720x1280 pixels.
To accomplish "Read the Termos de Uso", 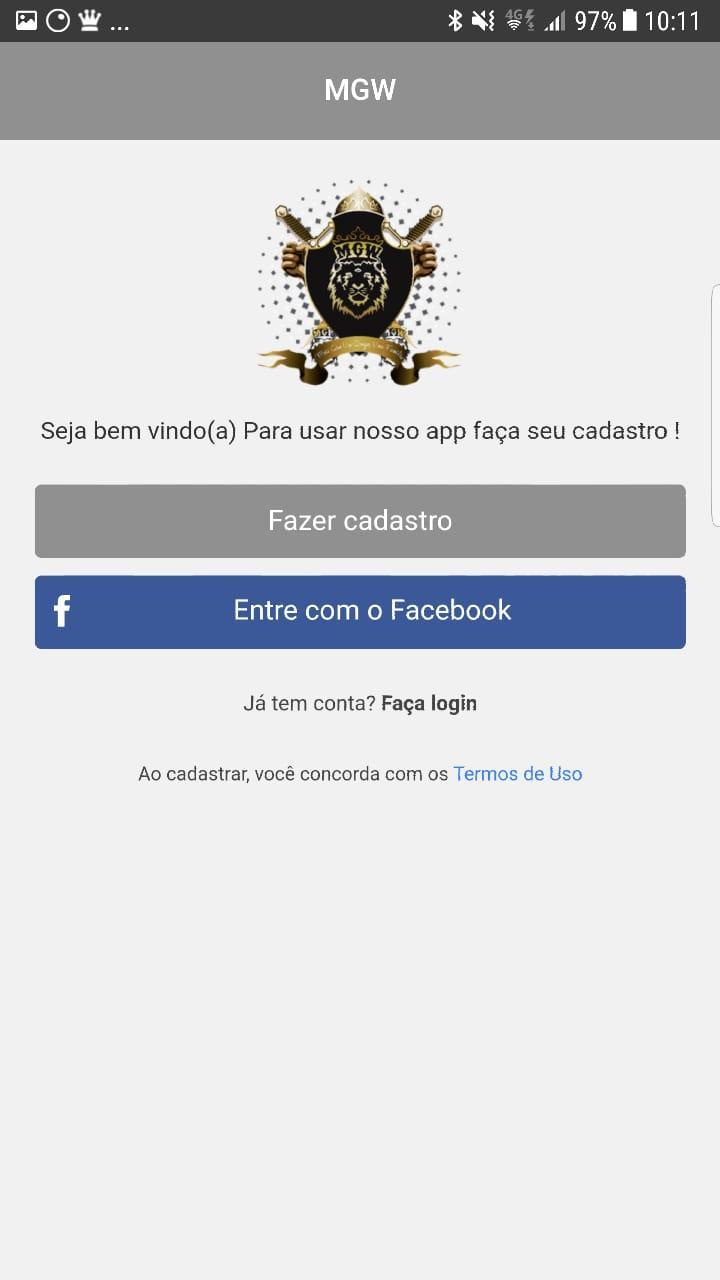I will click(x=517, y=774).
